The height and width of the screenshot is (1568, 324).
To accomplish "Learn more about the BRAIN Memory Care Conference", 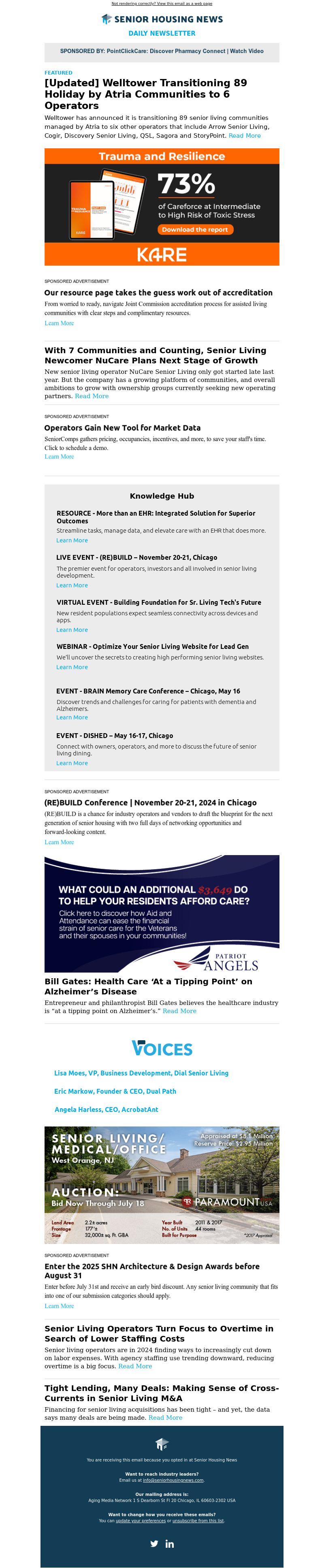I will coord(72,717).
